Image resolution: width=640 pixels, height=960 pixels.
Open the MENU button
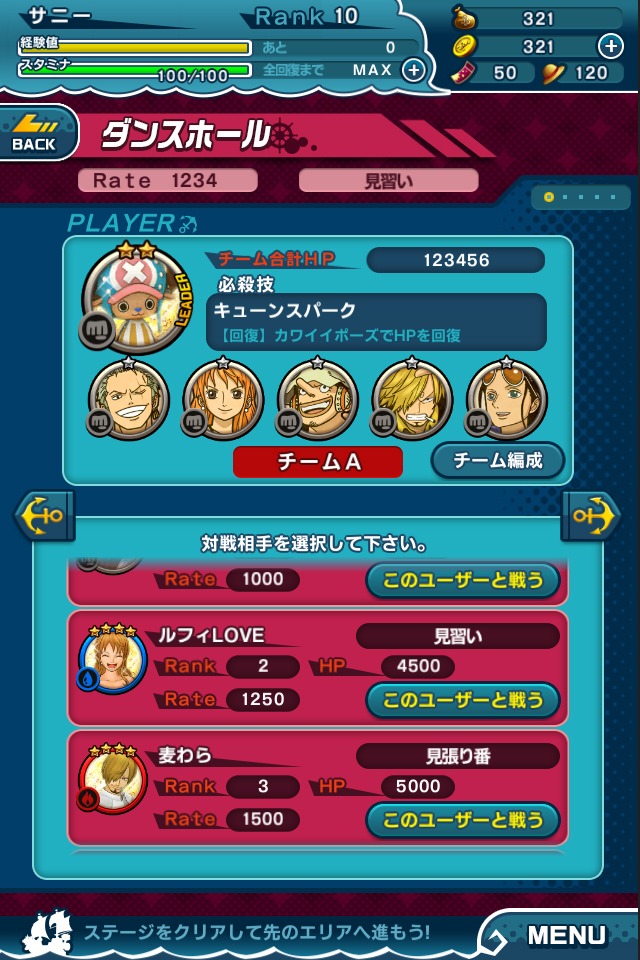click(x=565, y=935)
